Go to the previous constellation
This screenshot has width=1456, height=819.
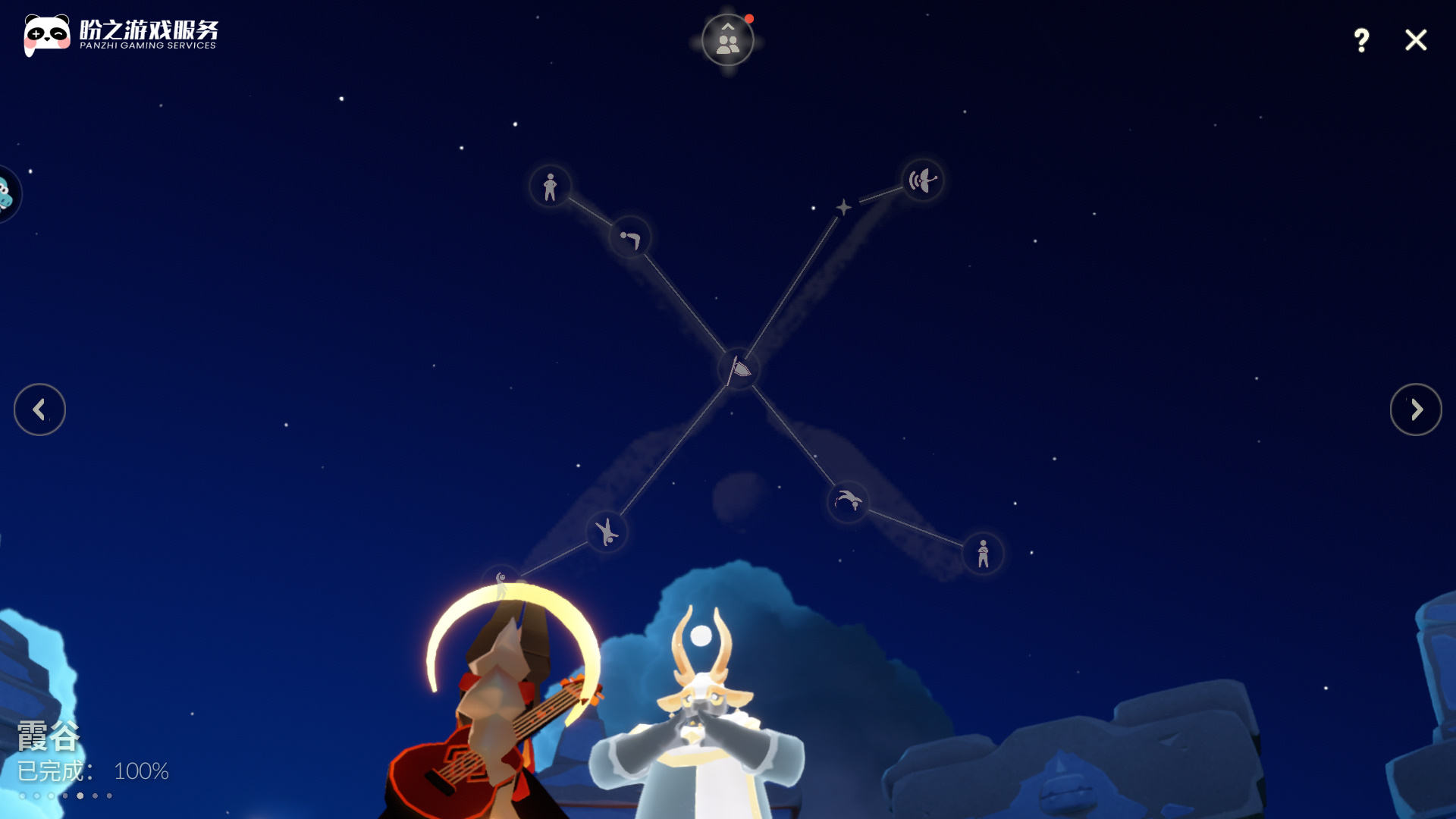39,409
